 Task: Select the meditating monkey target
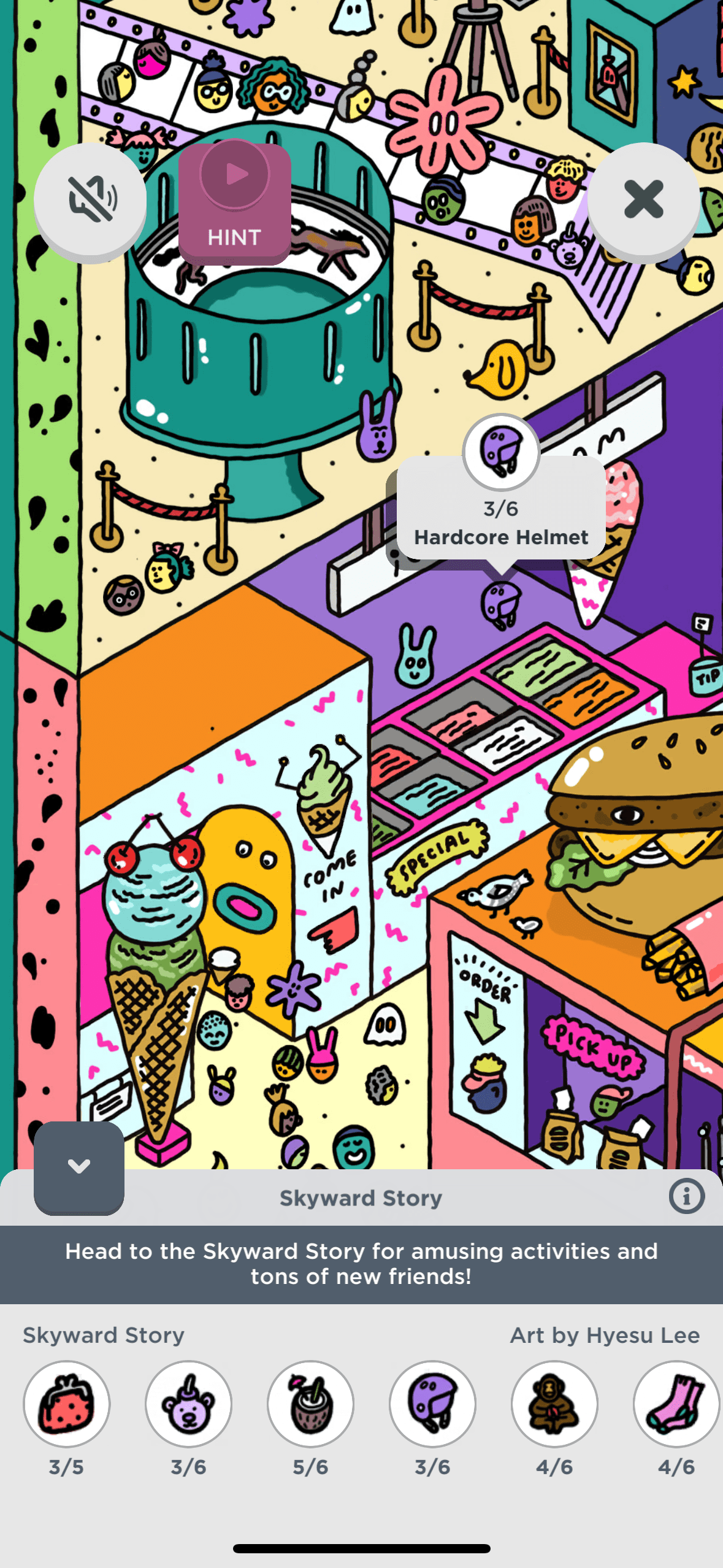554,1404
